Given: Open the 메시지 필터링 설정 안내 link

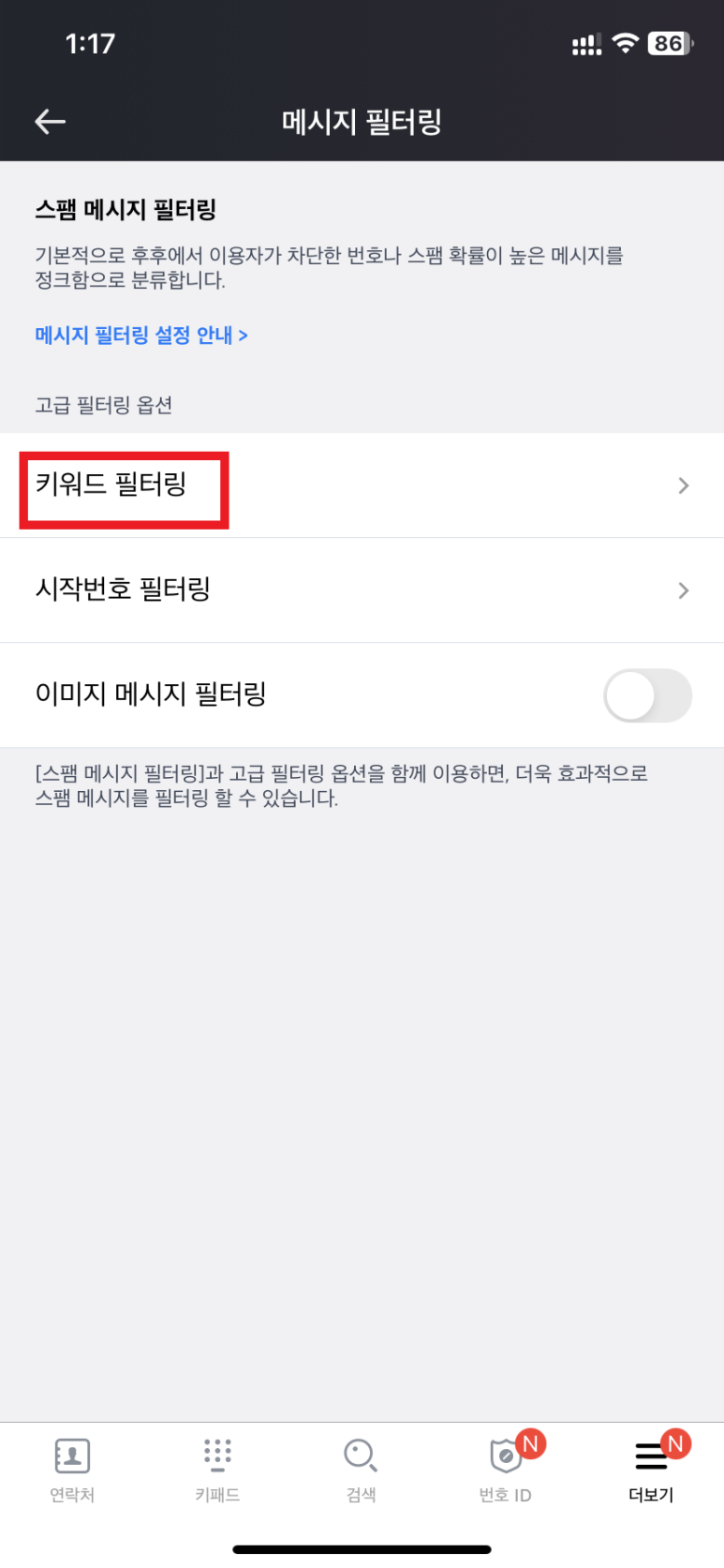Looking at the screenshot, I should 141,335.
